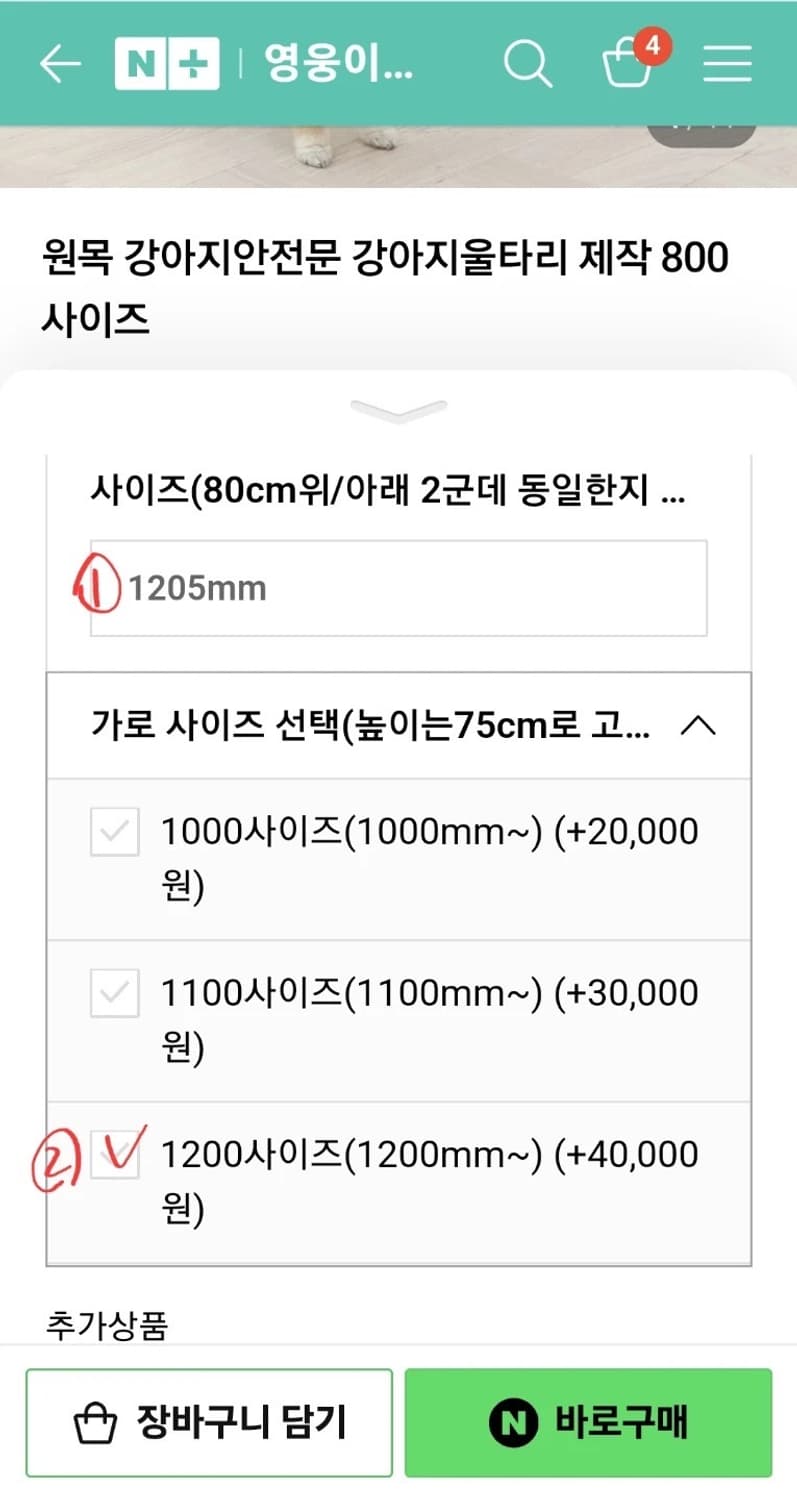Screen dimensions: 797x1500
Task: Tap the N logo inside the 바로구매 button
Action: [513, 1423]
